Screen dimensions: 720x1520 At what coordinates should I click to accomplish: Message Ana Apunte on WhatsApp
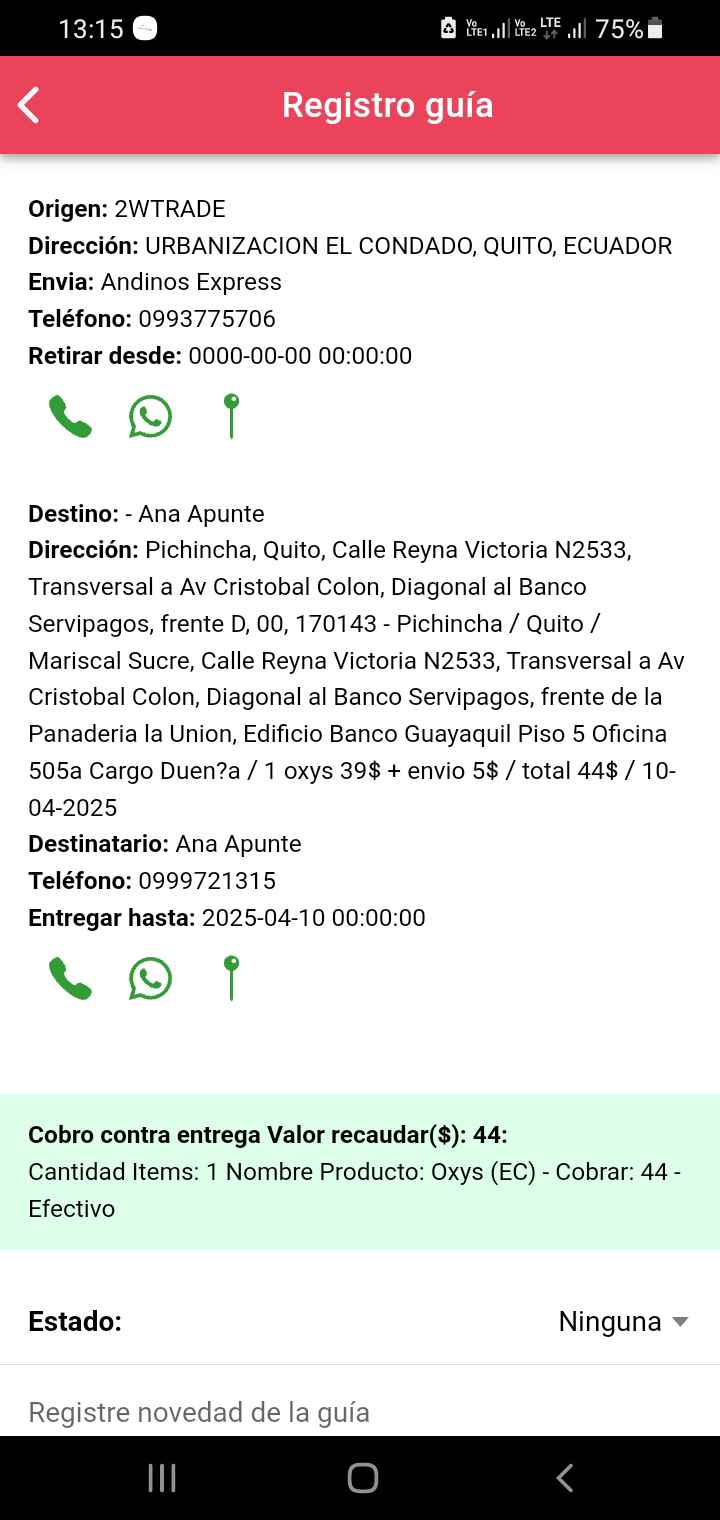pos(150,979)
